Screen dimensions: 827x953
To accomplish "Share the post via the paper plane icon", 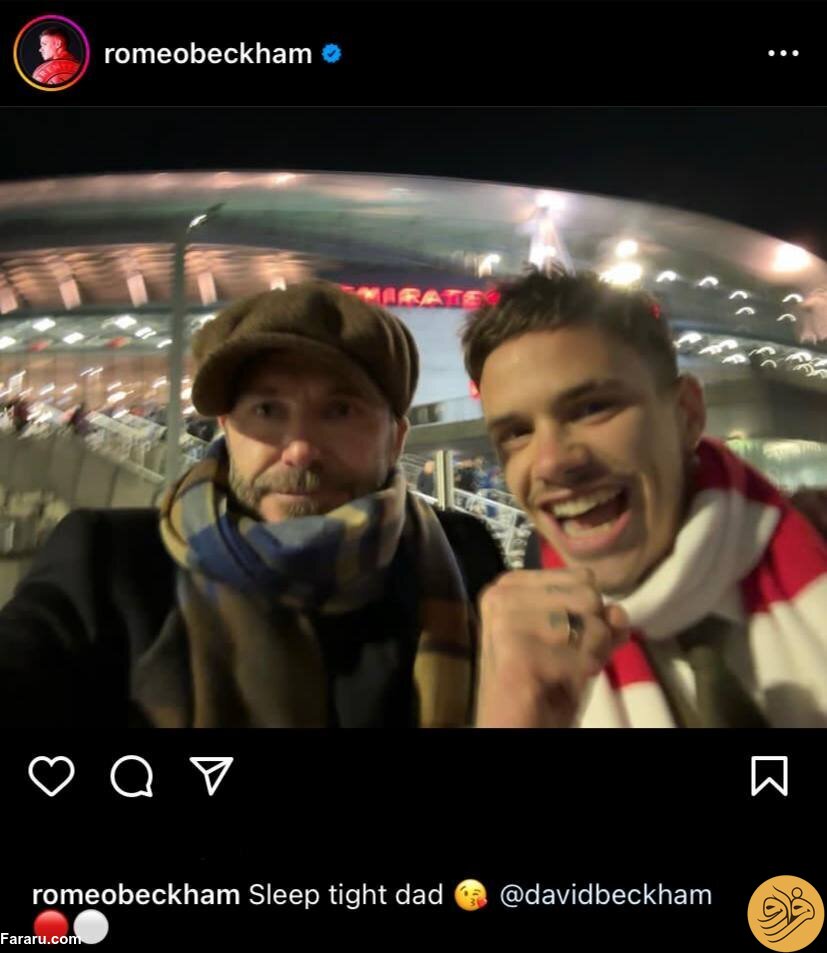I will (x=211, y=776).
